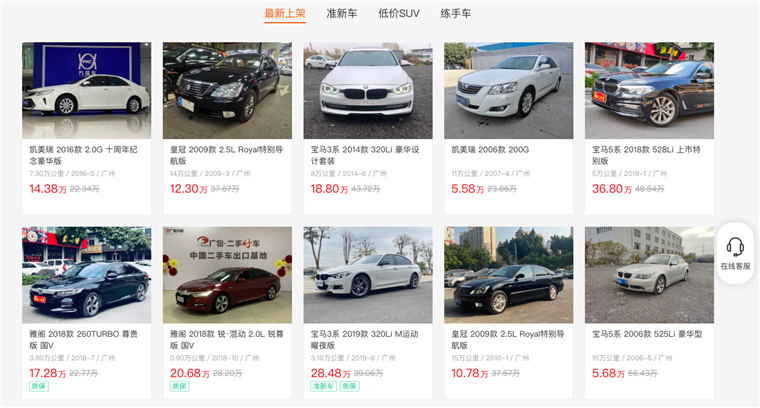This screenshot has height=408, width=760.
Task: Open 雅阁 2018款 260TURBO listing
Action: point(86,275)
